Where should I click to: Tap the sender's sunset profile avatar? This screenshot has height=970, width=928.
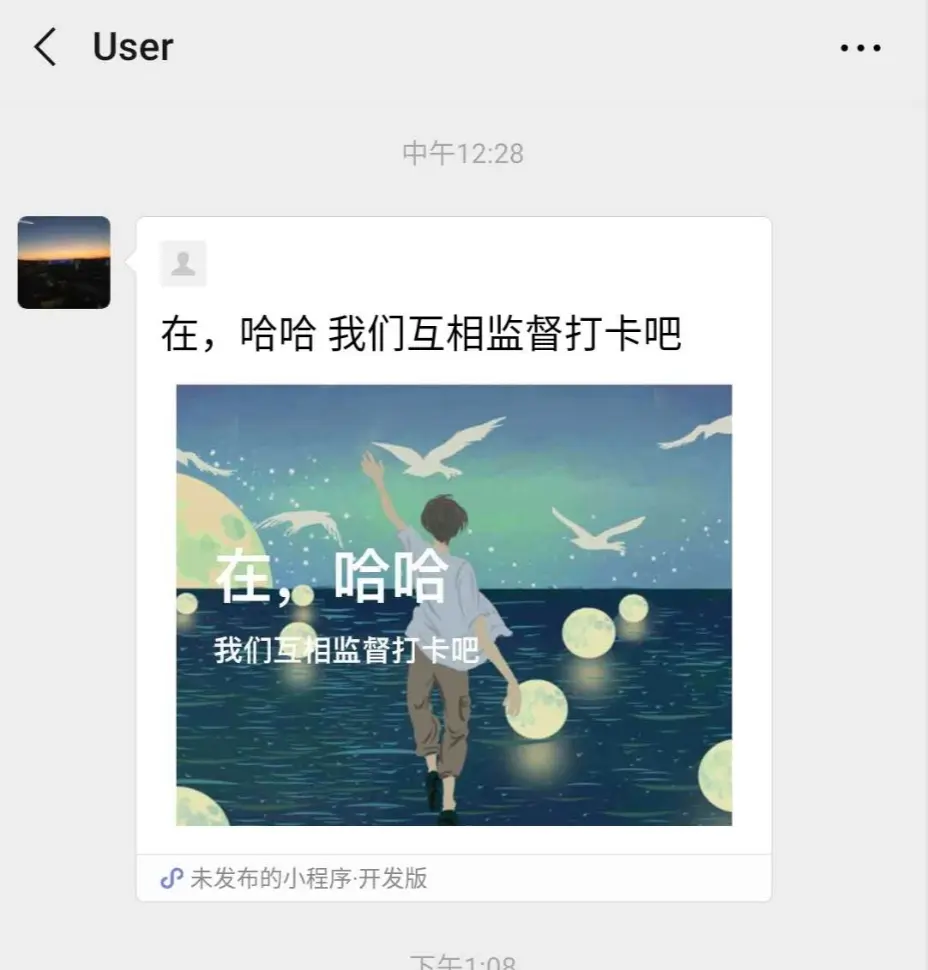(x=64, y=262)
